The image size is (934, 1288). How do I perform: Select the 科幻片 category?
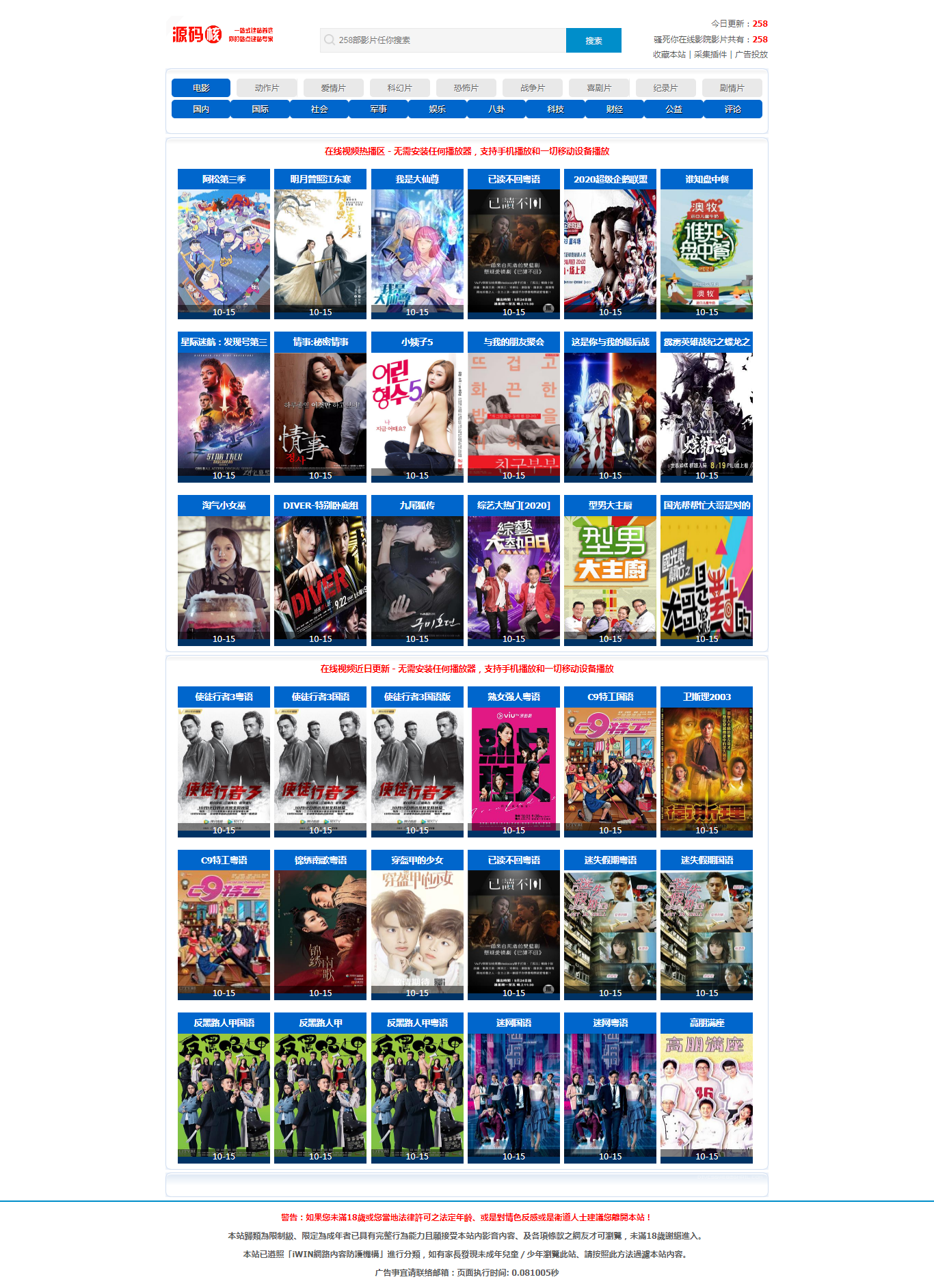399,88
